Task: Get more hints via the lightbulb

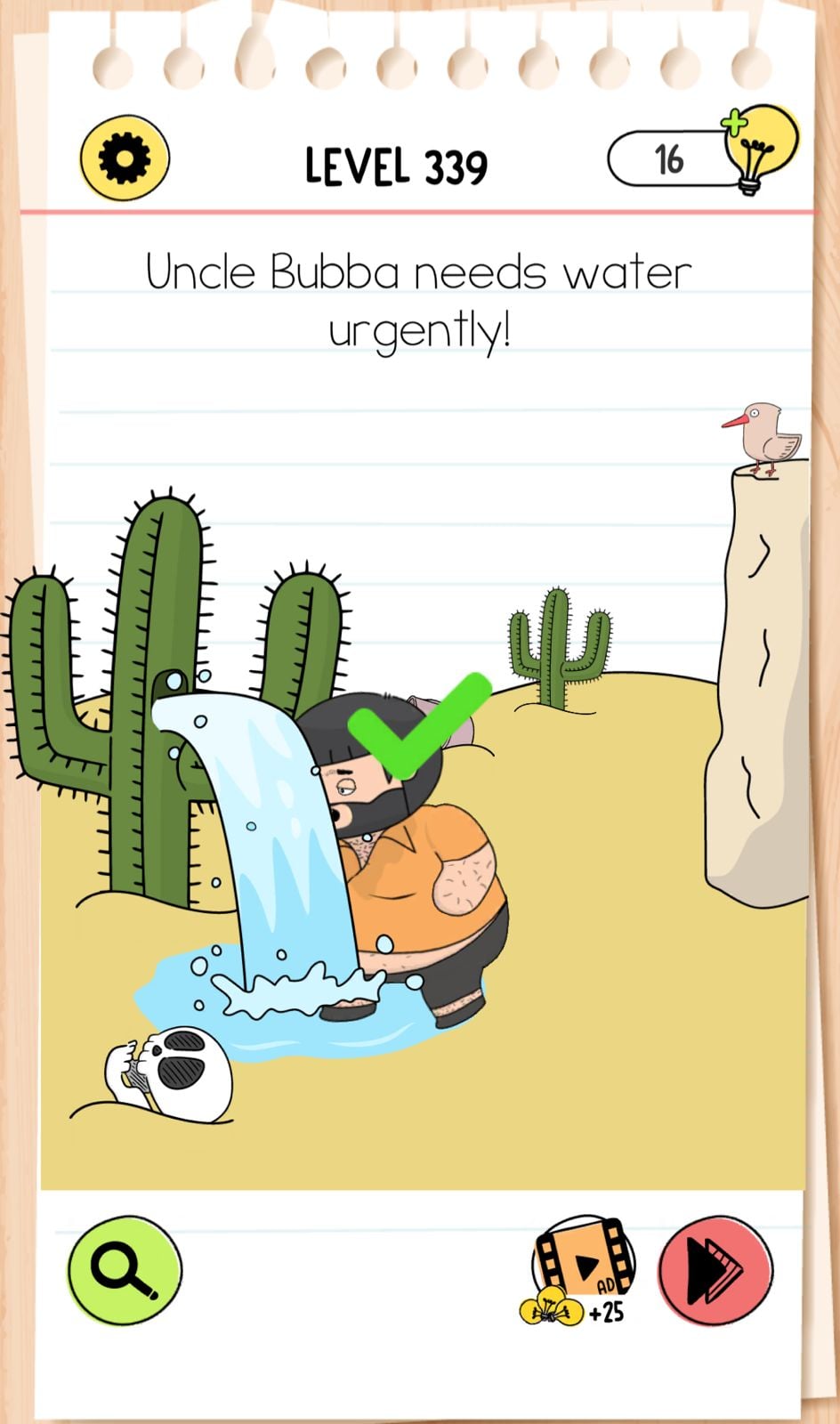Action: pos(759,150)
